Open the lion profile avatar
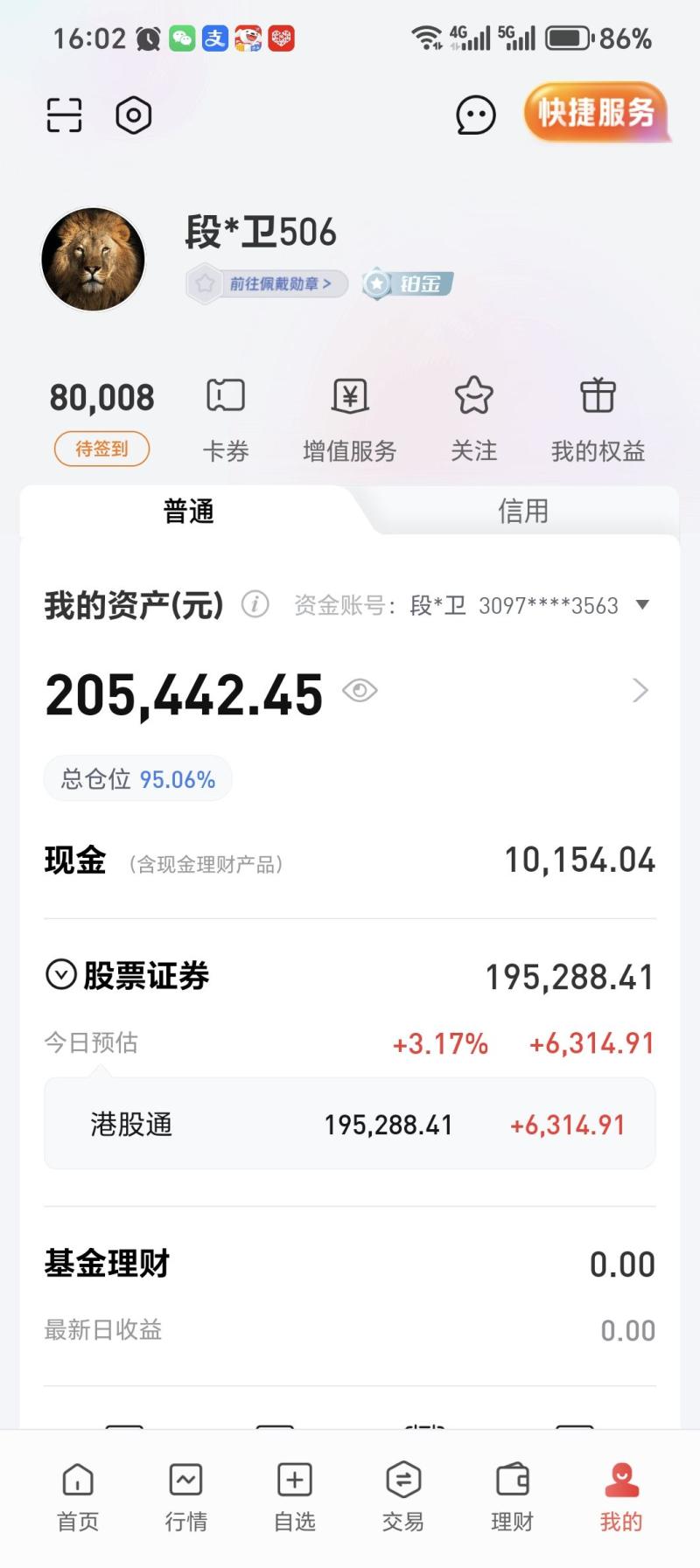This screenshot has height=1568, width=700. 94,259
